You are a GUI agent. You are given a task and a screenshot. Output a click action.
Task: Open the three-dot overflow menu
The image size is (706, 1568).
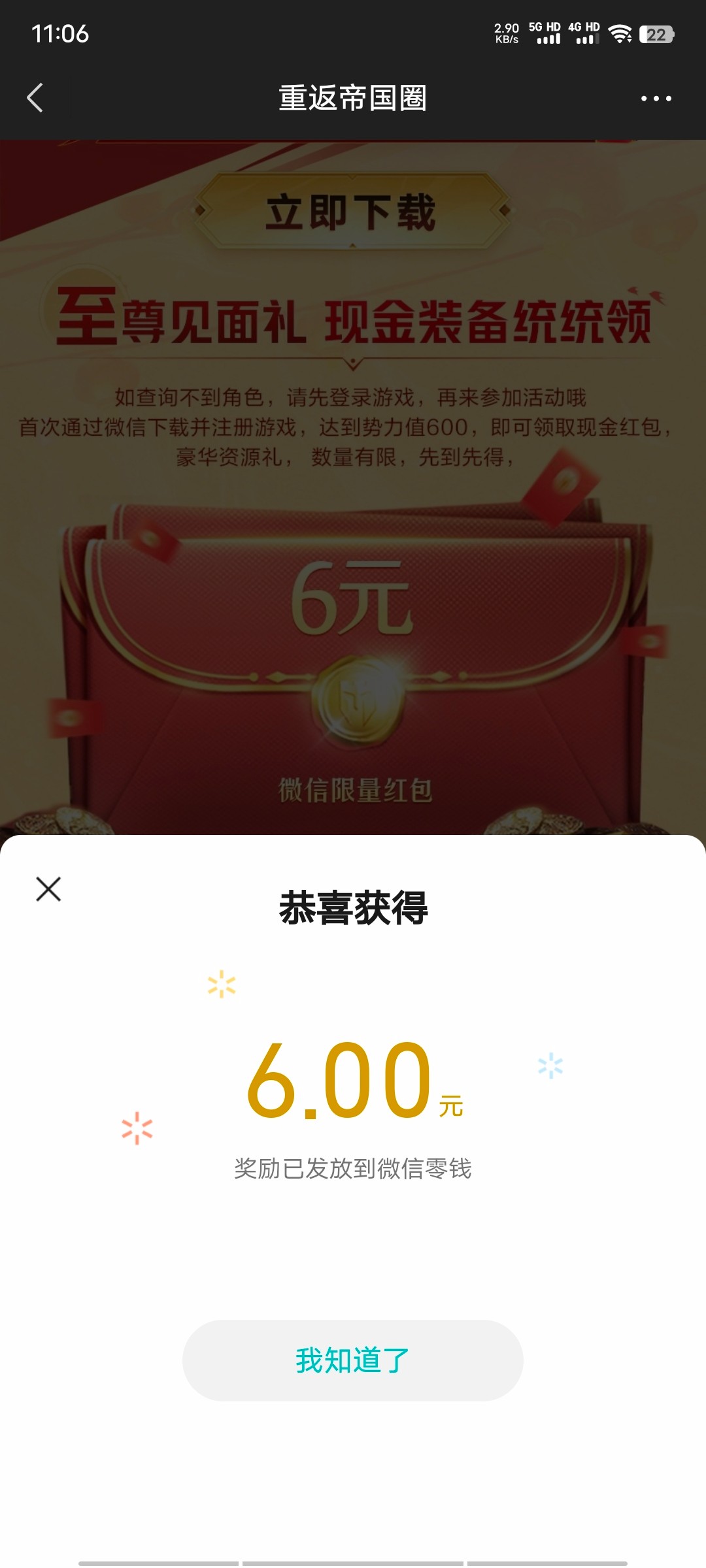(x=656, y=99)
